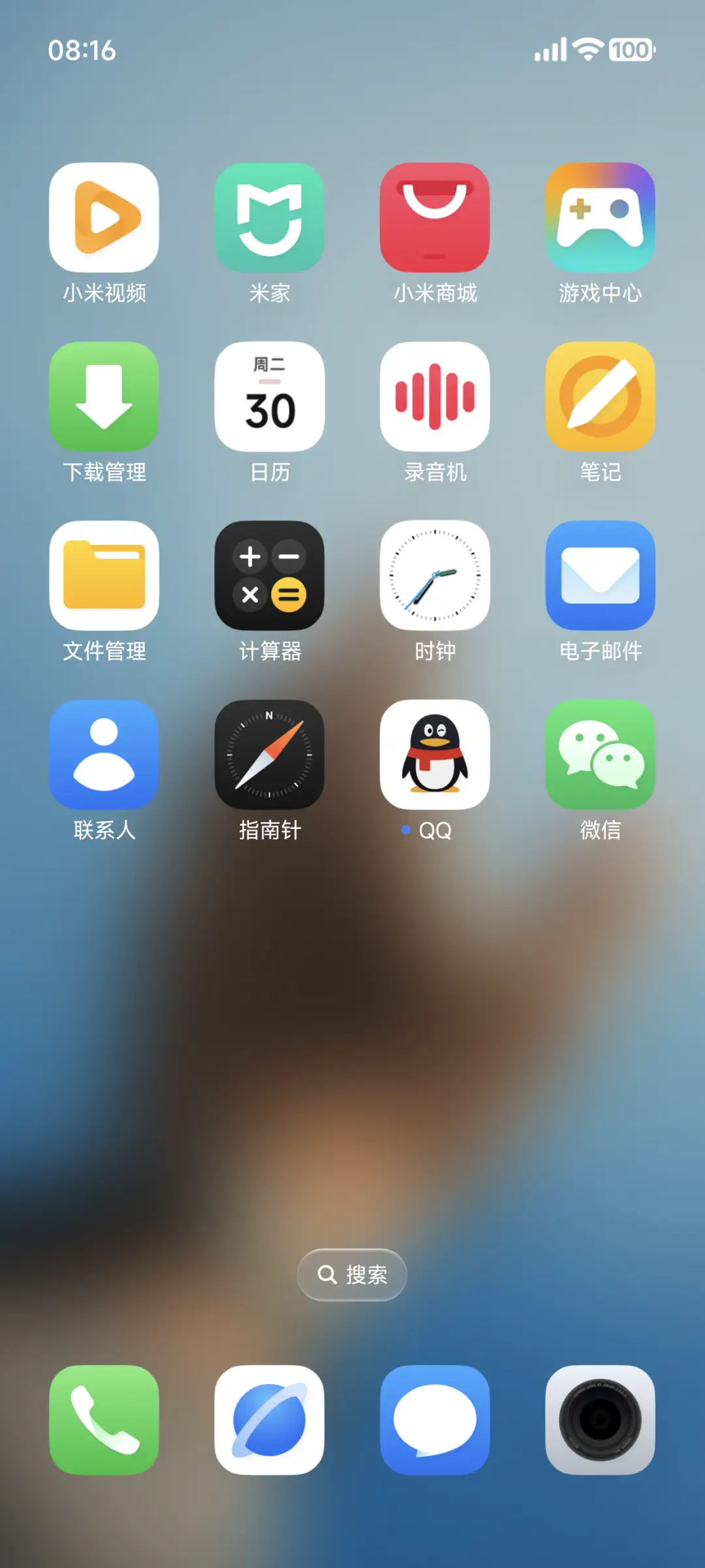Open the 笔记 notes app
The height and width of the screenshot is (1568, 705).
(600, 397)
